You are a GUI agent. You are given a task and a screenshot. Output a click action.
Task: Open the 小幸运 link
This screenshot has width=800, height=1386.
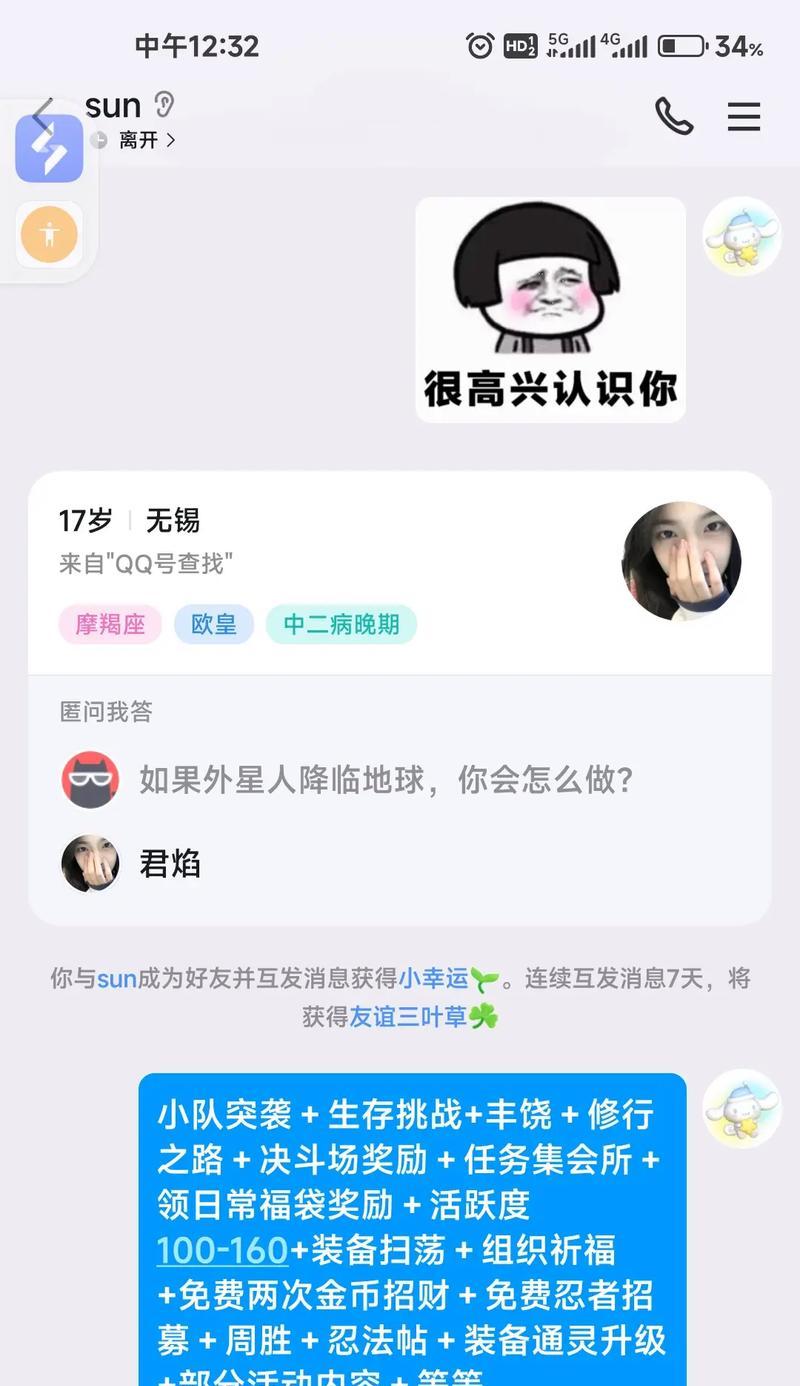point(433,978)
